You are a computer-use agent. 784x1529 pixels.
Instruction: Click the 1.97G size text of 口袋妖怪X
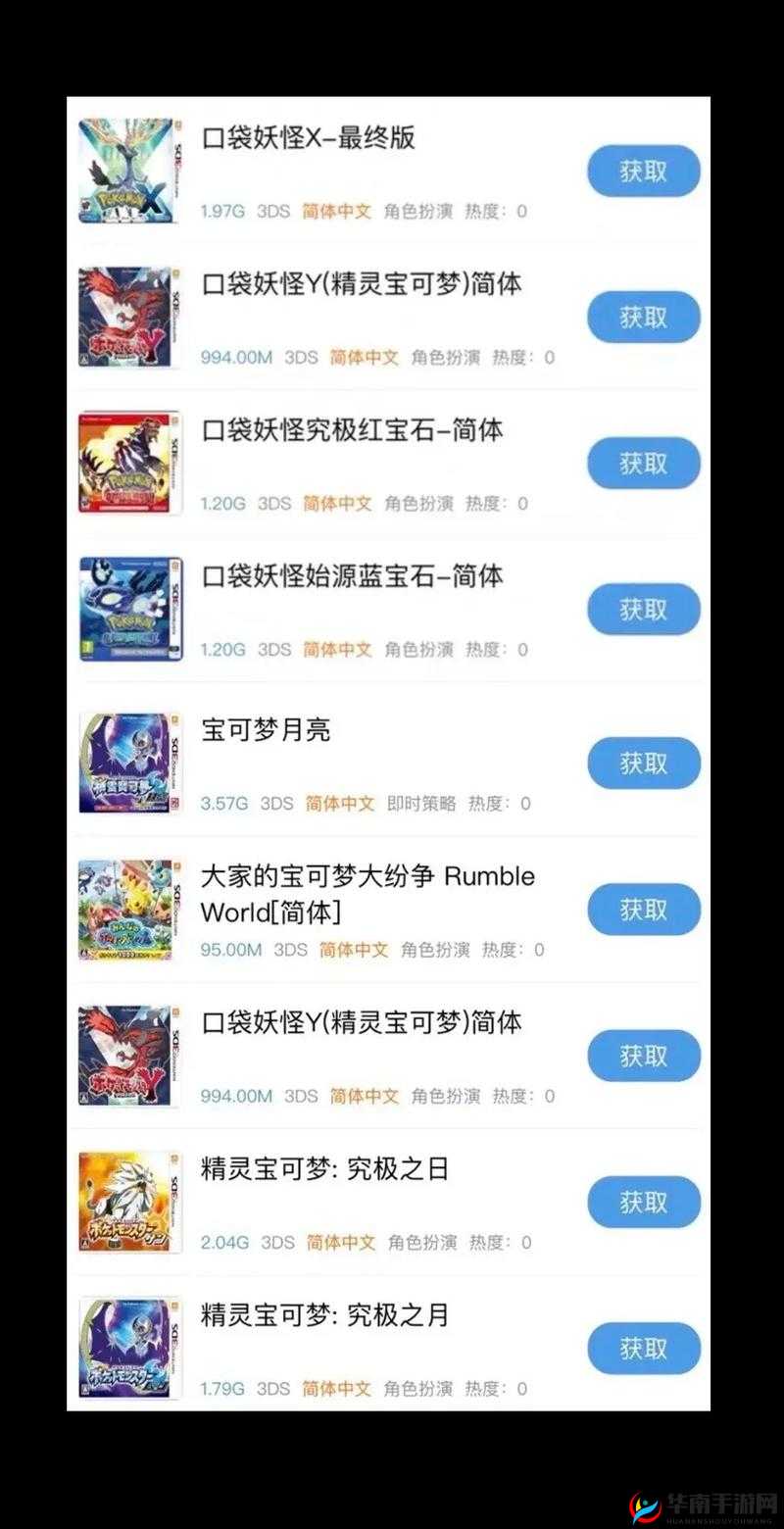[222, 211]
